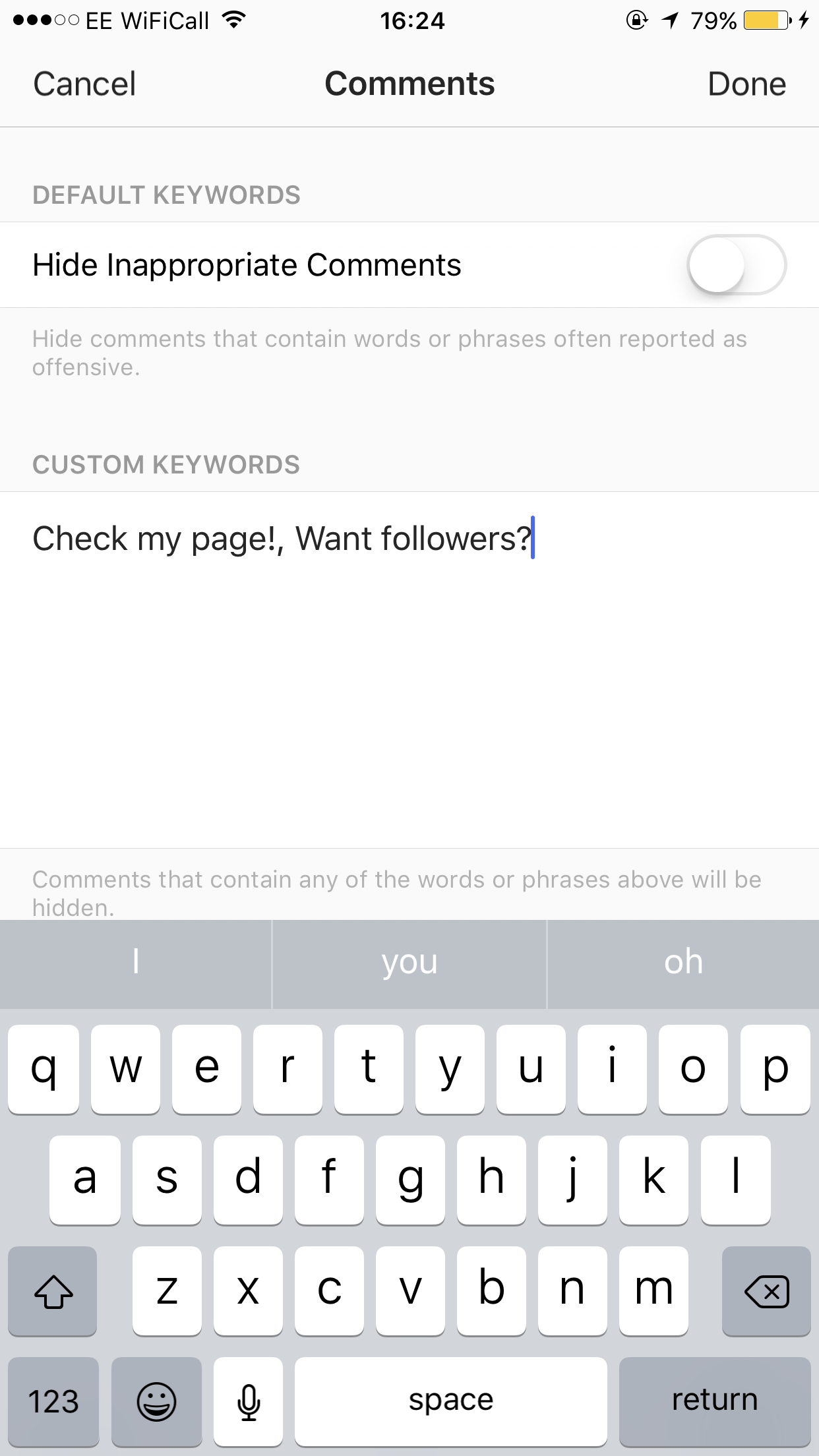
Task: Choose the "oh" keyboard suggestion
Action: [x=683, y=963]
